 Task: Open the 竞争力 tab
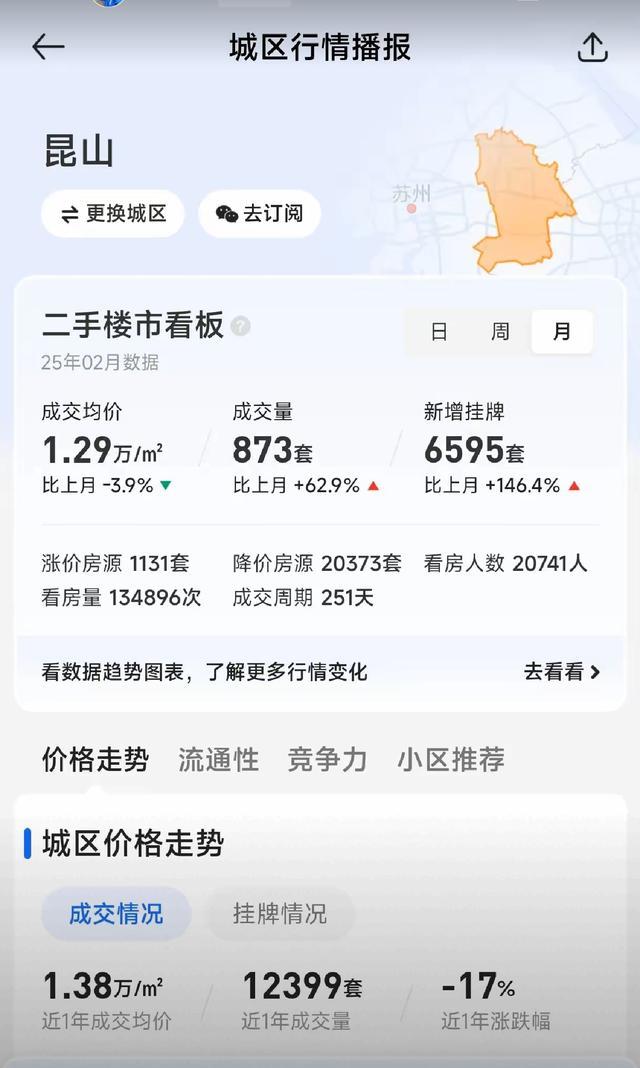(x=327, y=760)
